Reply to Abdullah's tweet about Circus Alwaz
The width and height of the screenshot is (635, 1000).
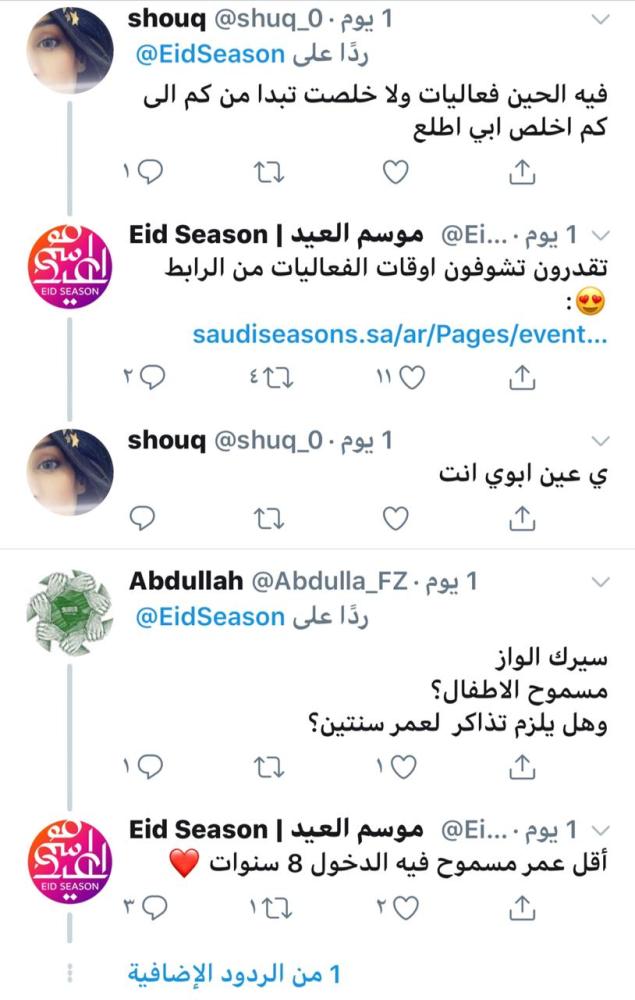click(148, 767)
